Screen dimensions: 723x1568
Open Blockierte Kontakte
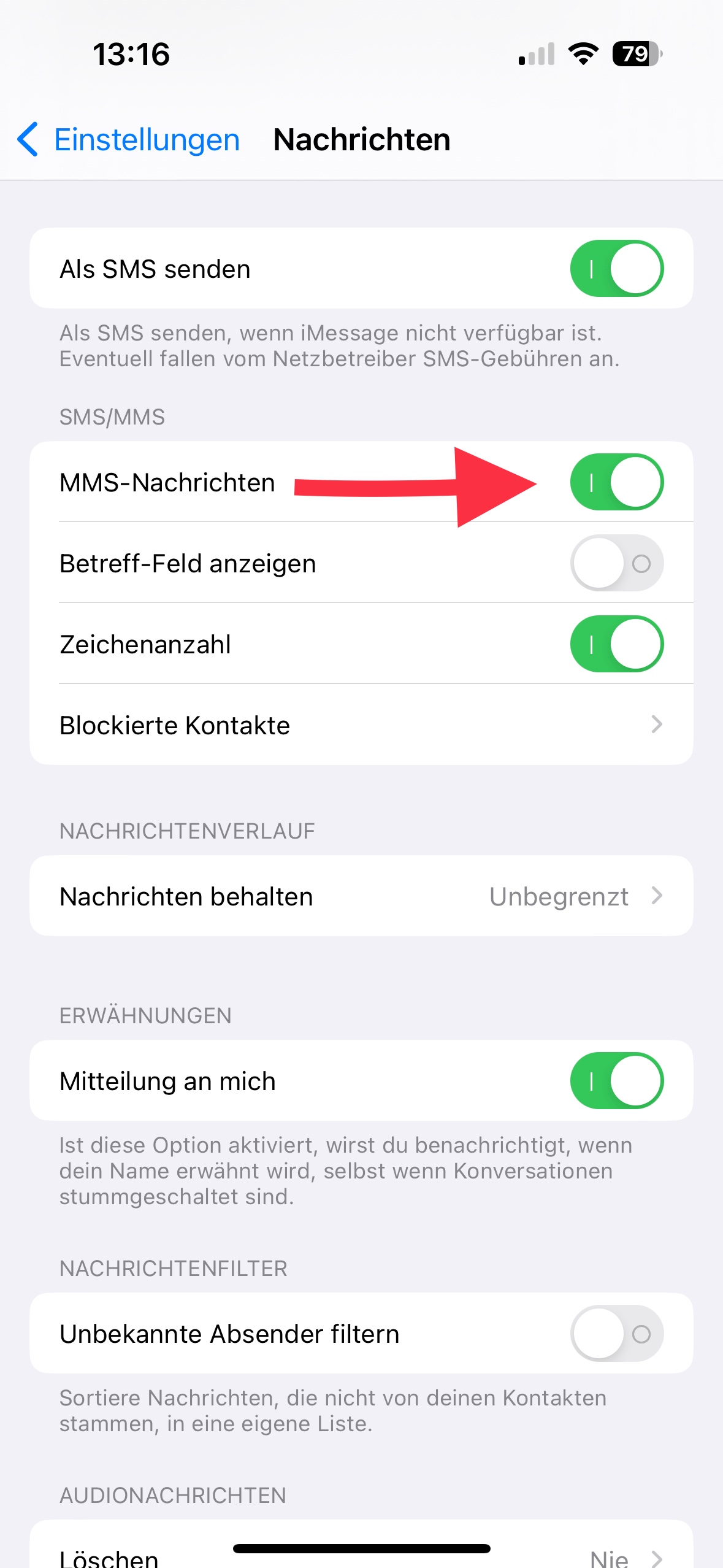(361, 725)
